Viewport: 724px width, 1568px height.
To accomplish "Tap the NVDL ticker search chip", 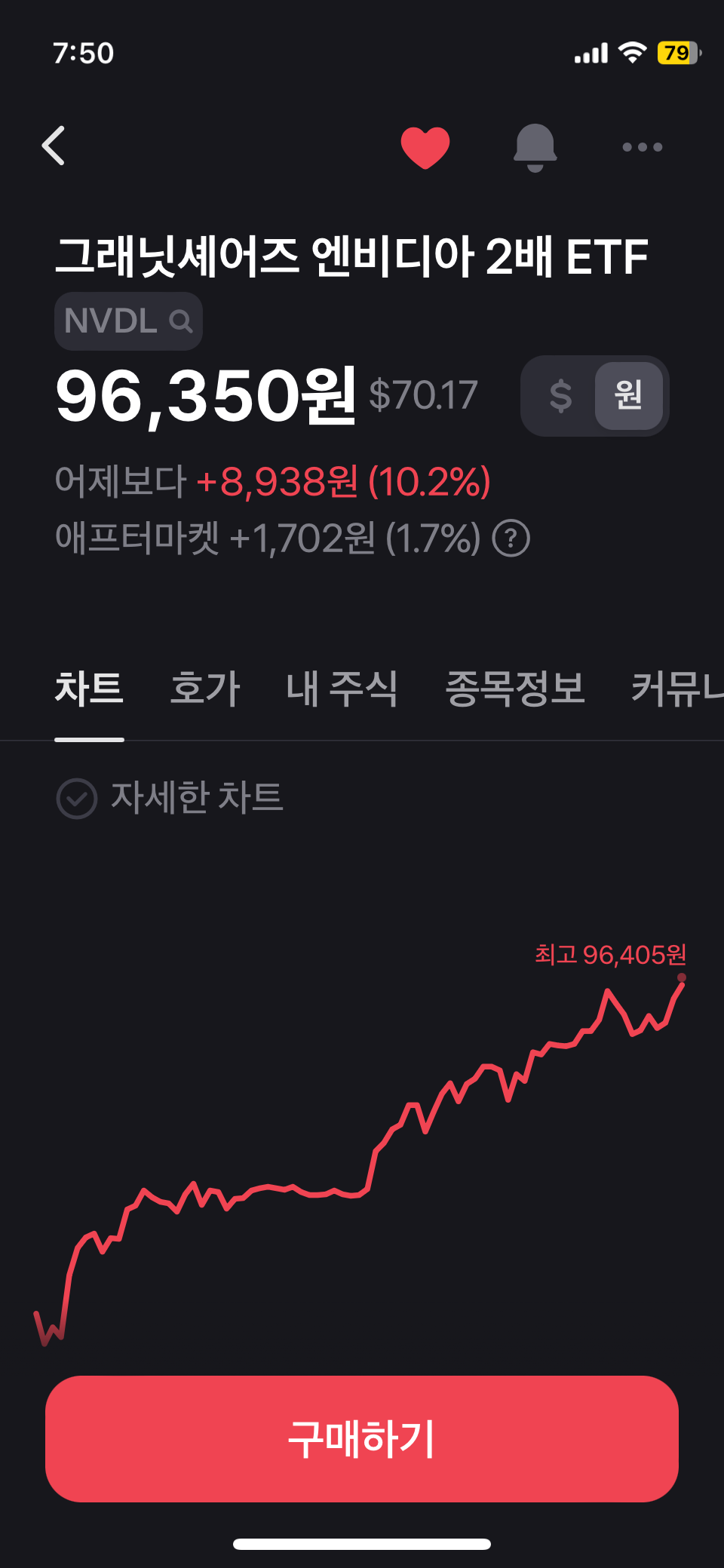I will click(128, 321).
